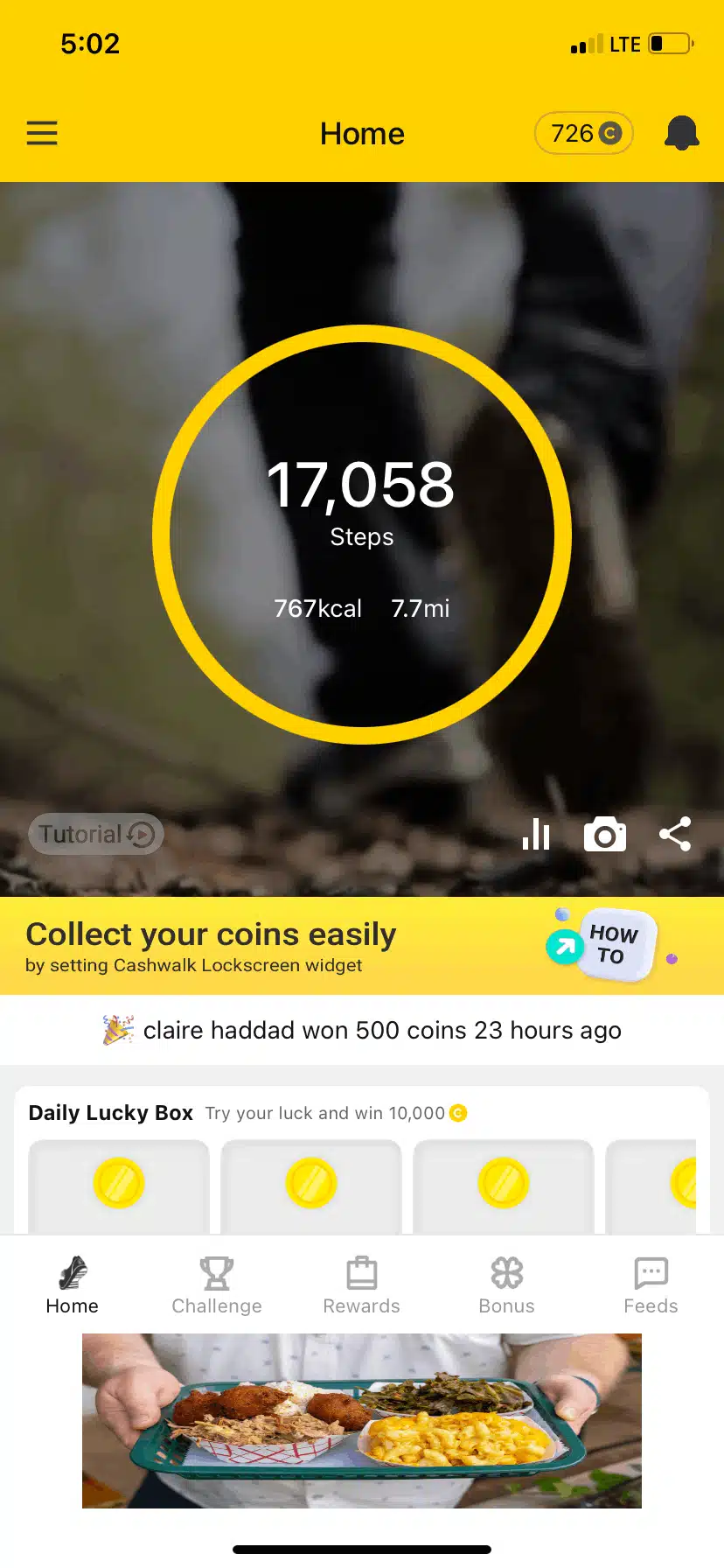Screen dimensions: 724x1568
Task: Switch to the Feeds tab
Action: tap(651, 1285)
